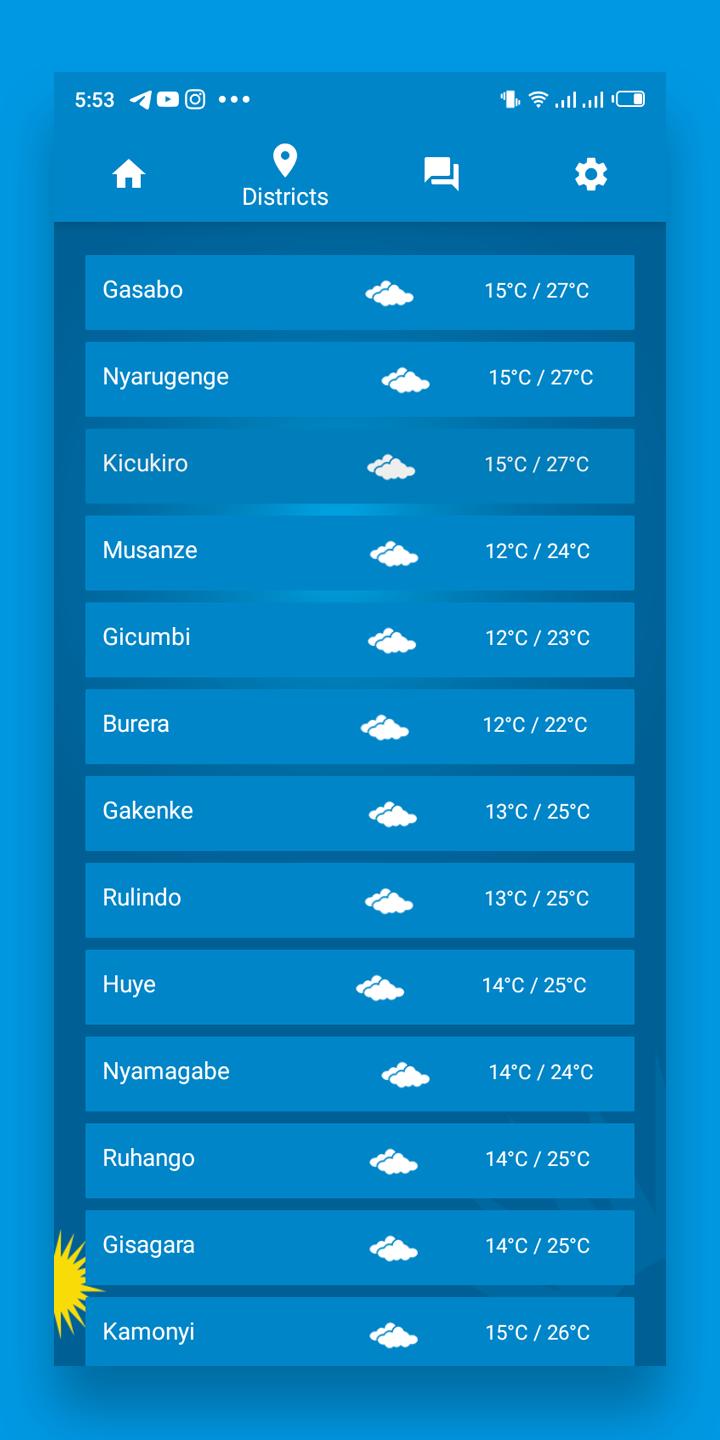Select the Nyarugenge district row

pyautogui.click(x=360, y=378)
